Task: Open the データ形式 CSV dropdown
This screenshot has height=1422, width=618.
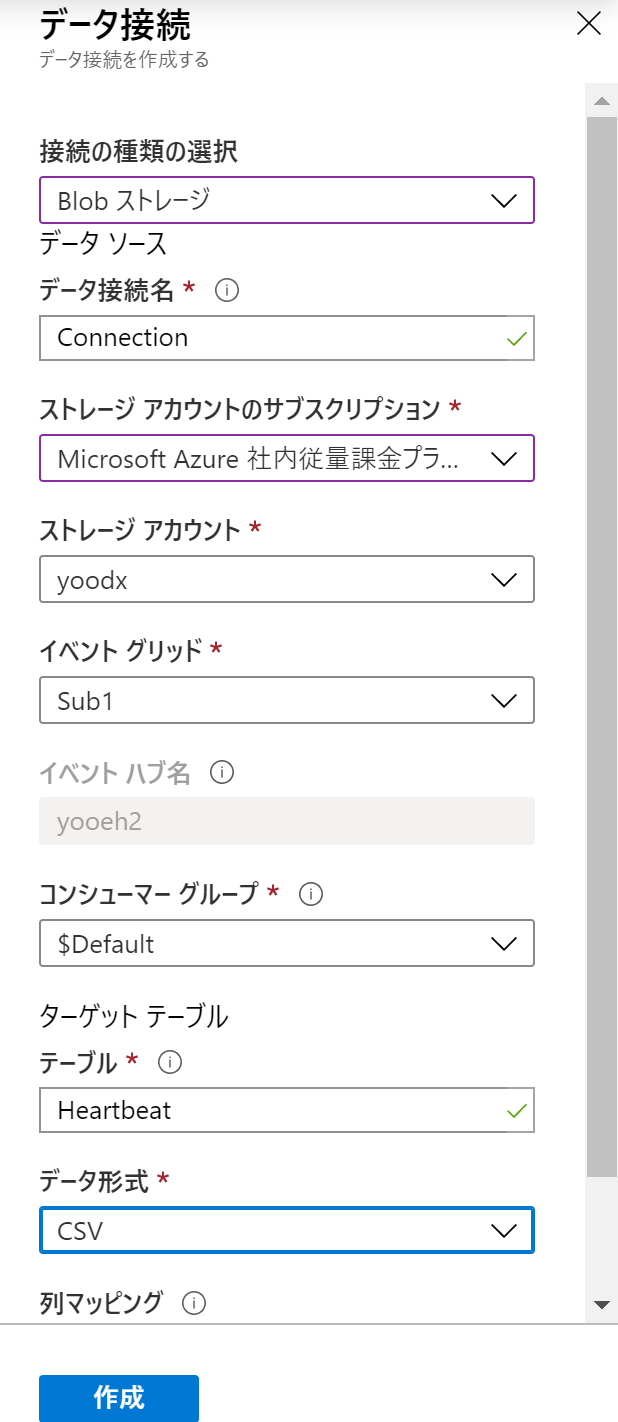Action: pos(286,1230)
